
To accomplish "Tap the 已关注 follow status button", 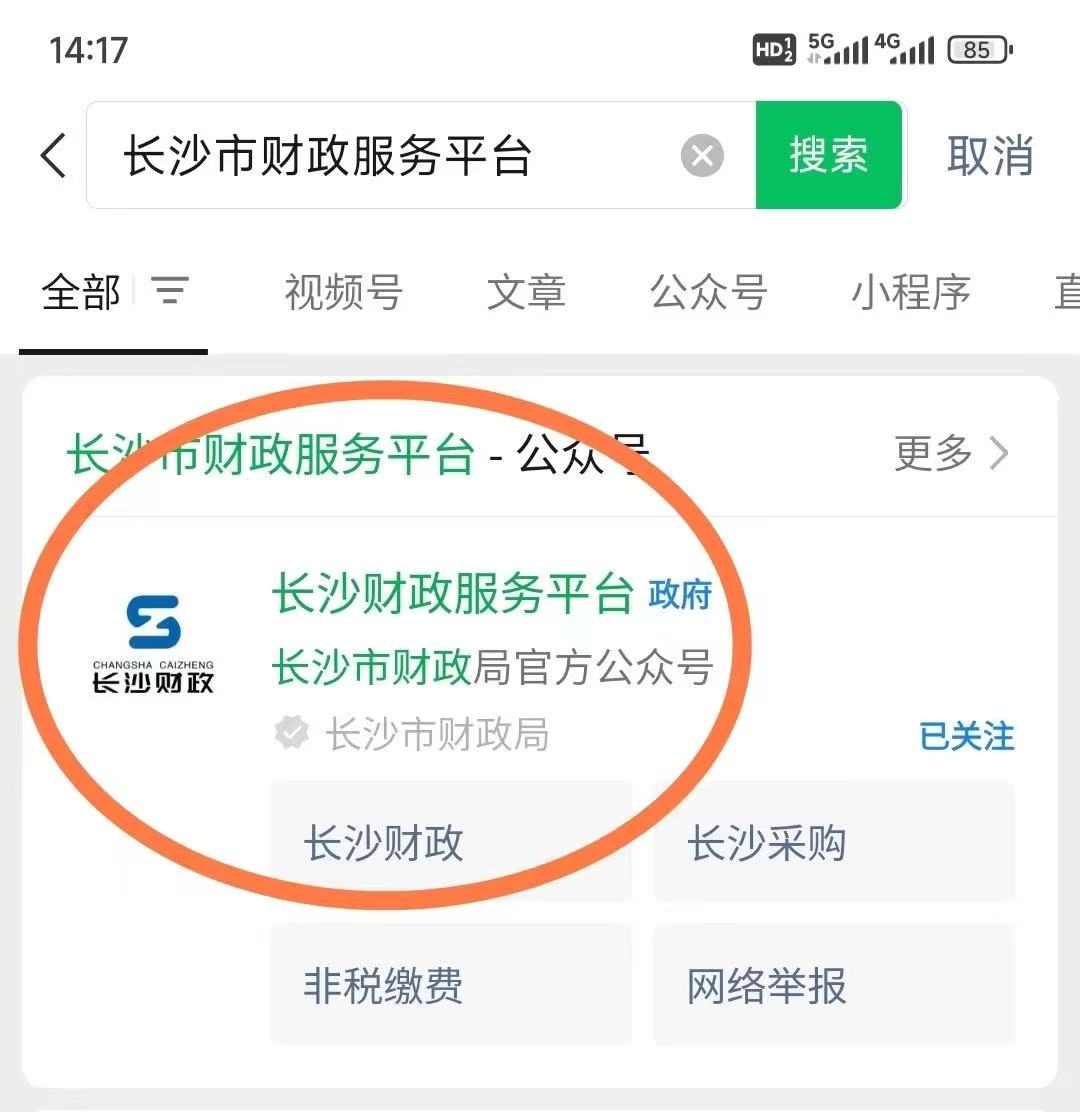I will coord(966,737).
